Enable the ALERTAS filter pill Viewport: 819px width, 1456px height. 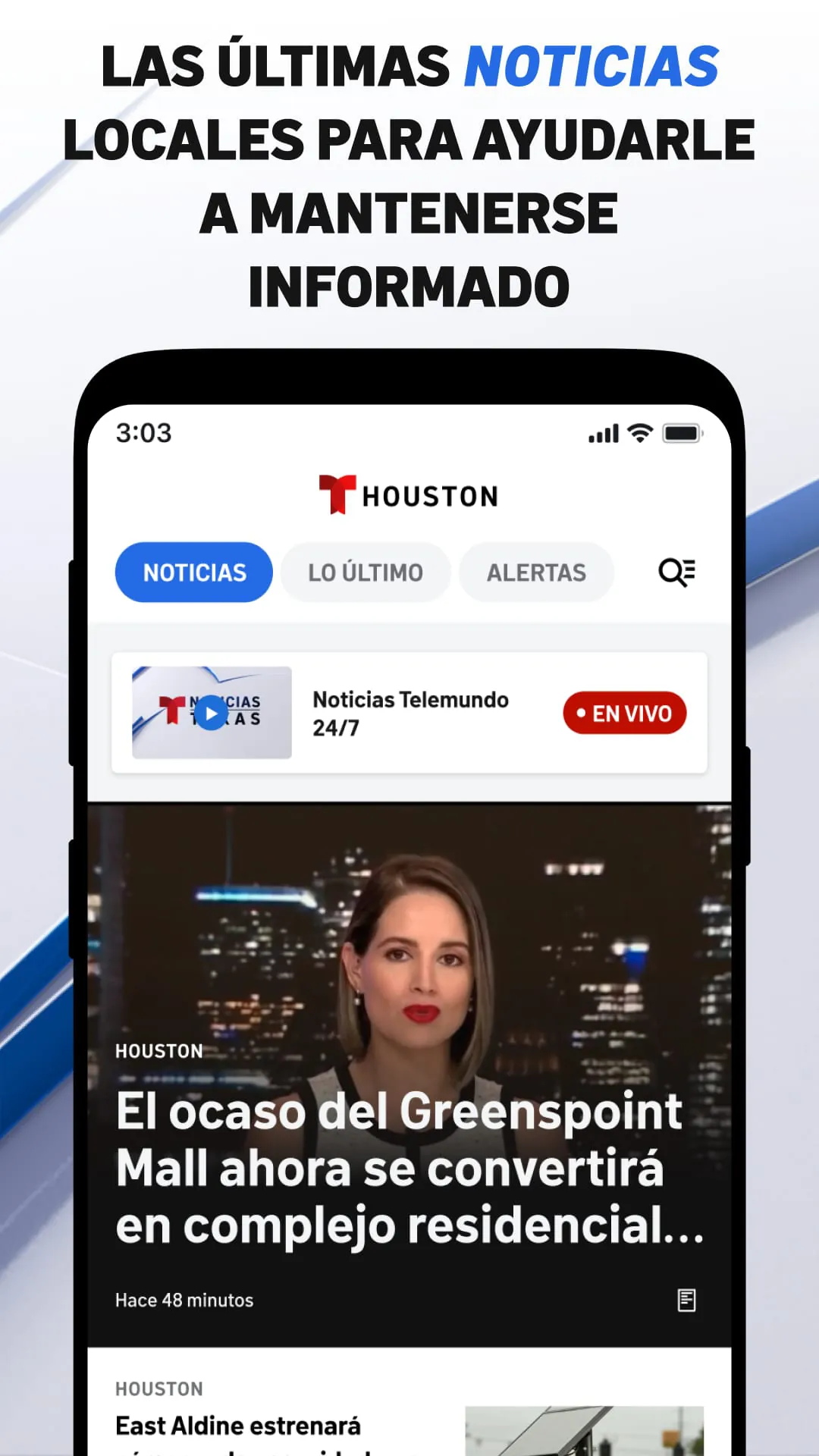click(536, 573)
